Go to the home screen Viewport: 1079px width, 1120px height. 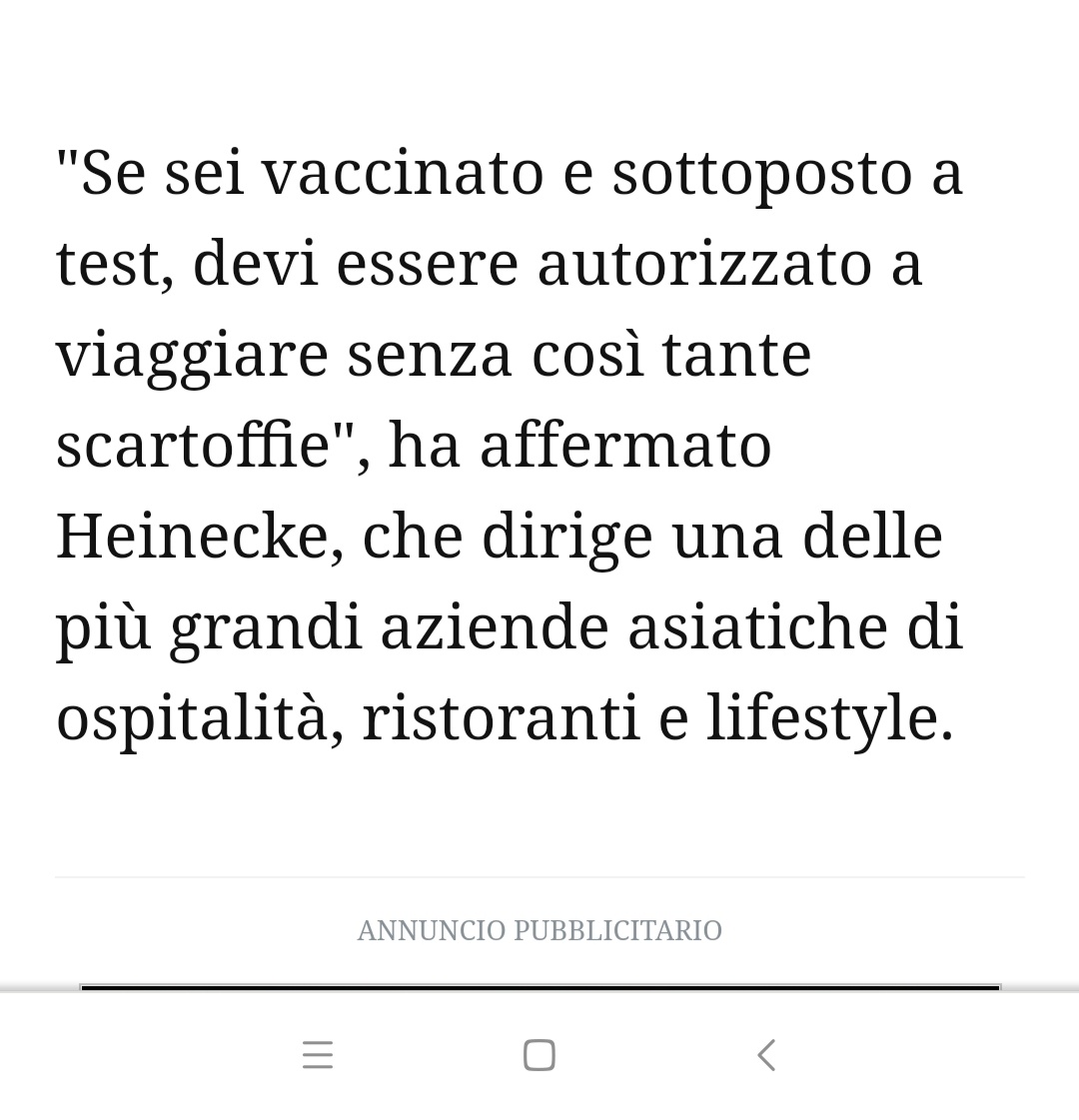click(x=539, y=1055)
